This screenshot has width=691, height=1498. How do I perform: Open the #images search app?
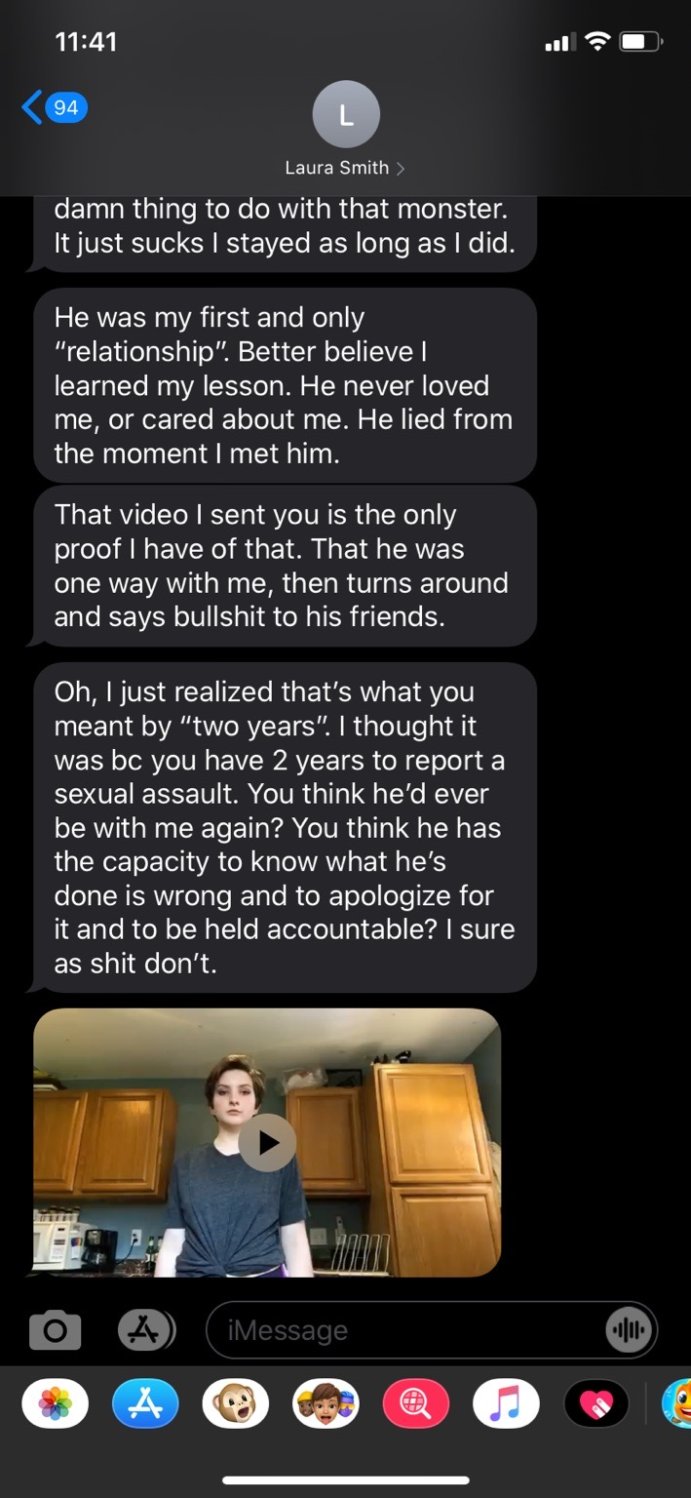(x=416, y=1404)
